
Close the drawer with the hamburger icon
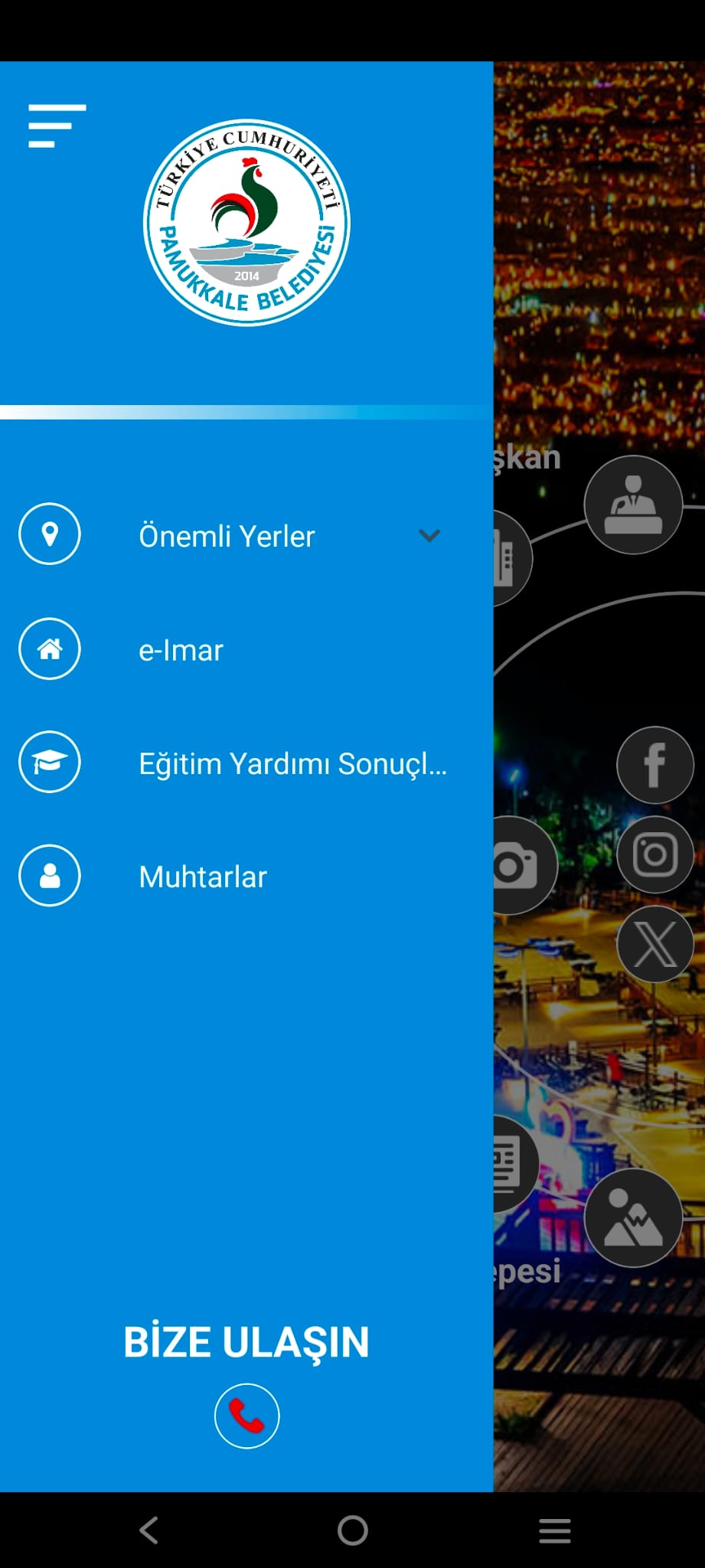tap(57, 126)
